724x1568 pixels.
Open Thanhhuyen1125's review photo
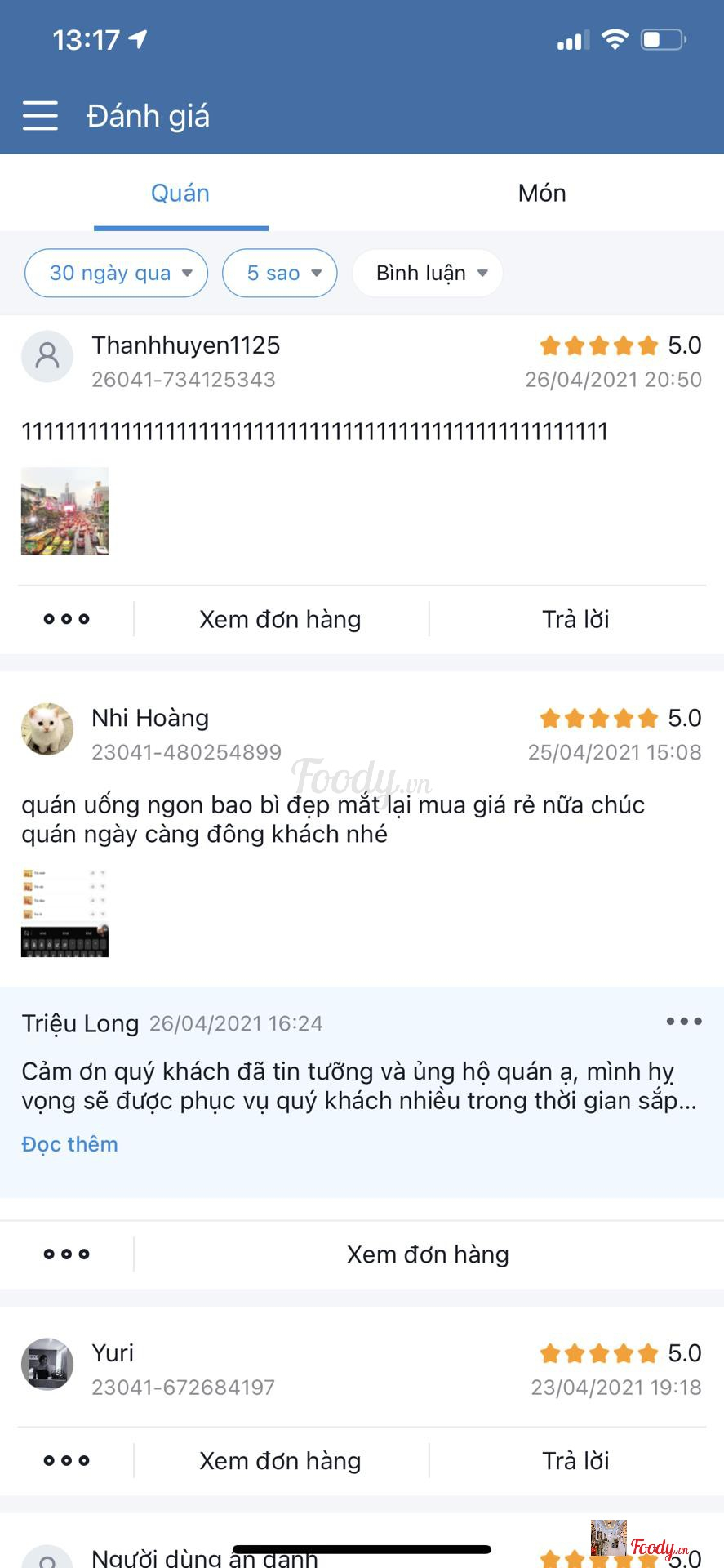point(64,511)
